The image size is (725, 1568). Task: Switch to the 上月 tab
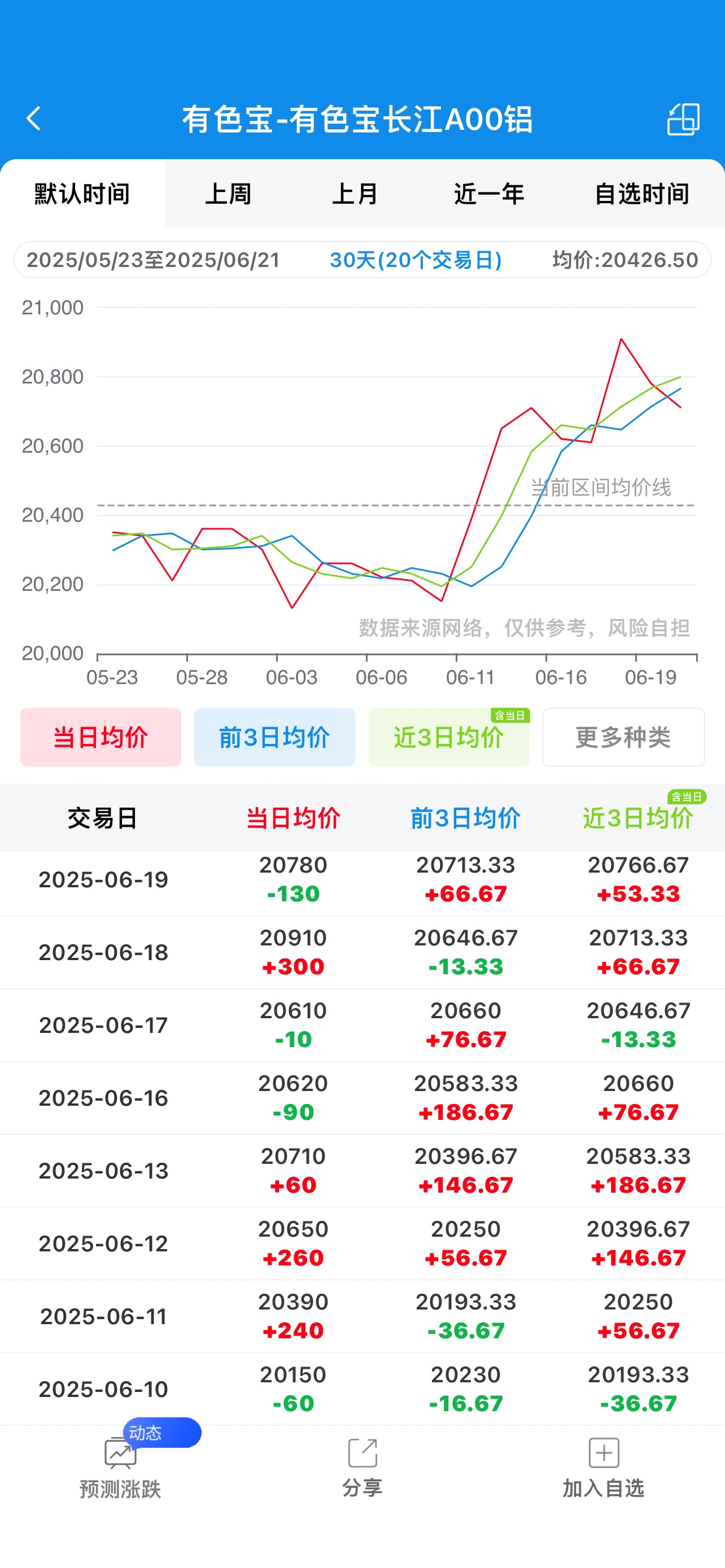[356, 194]
